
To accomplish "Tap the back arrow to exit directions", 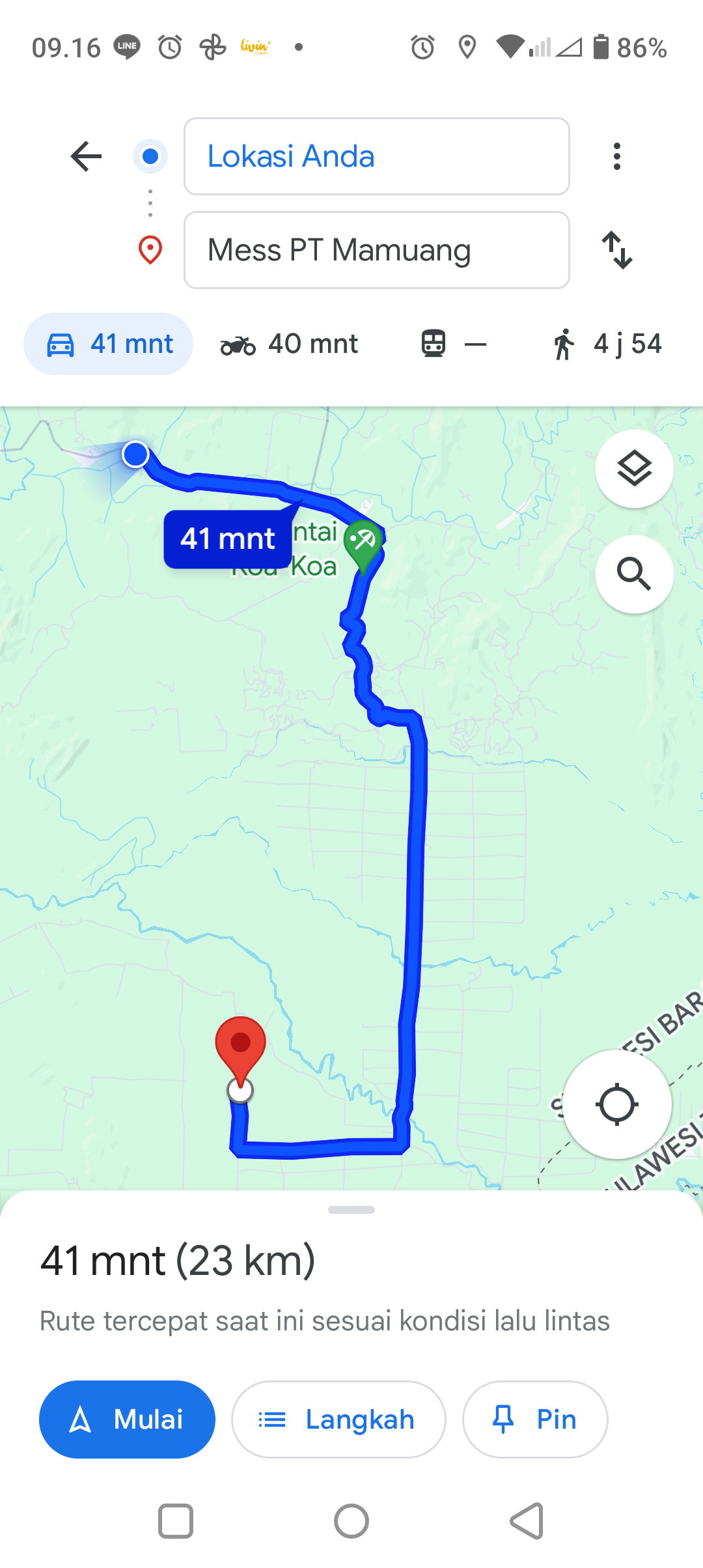I will [x=86, y=156].
